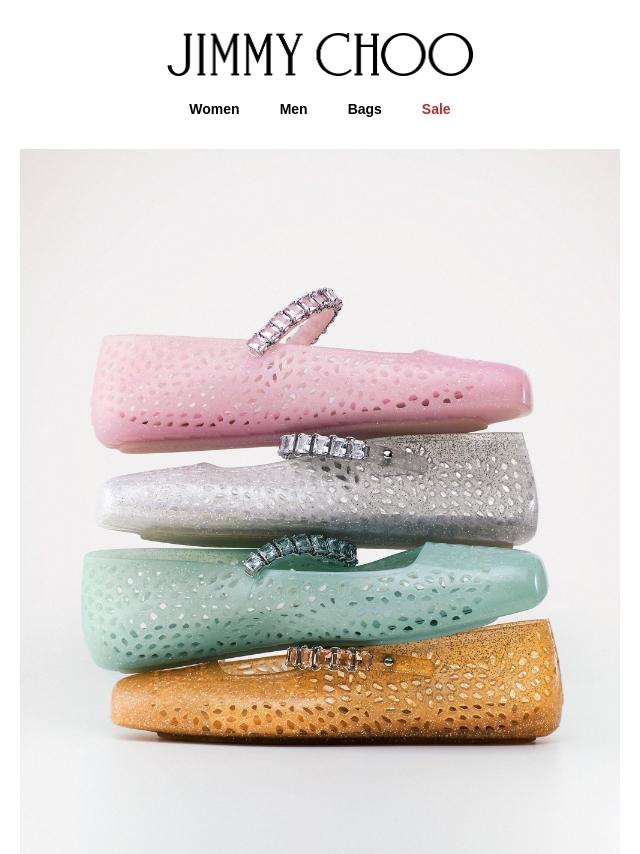Viewport: 640px width, 854px height.
Task: Open the Women category link
Action: [214, 109]
